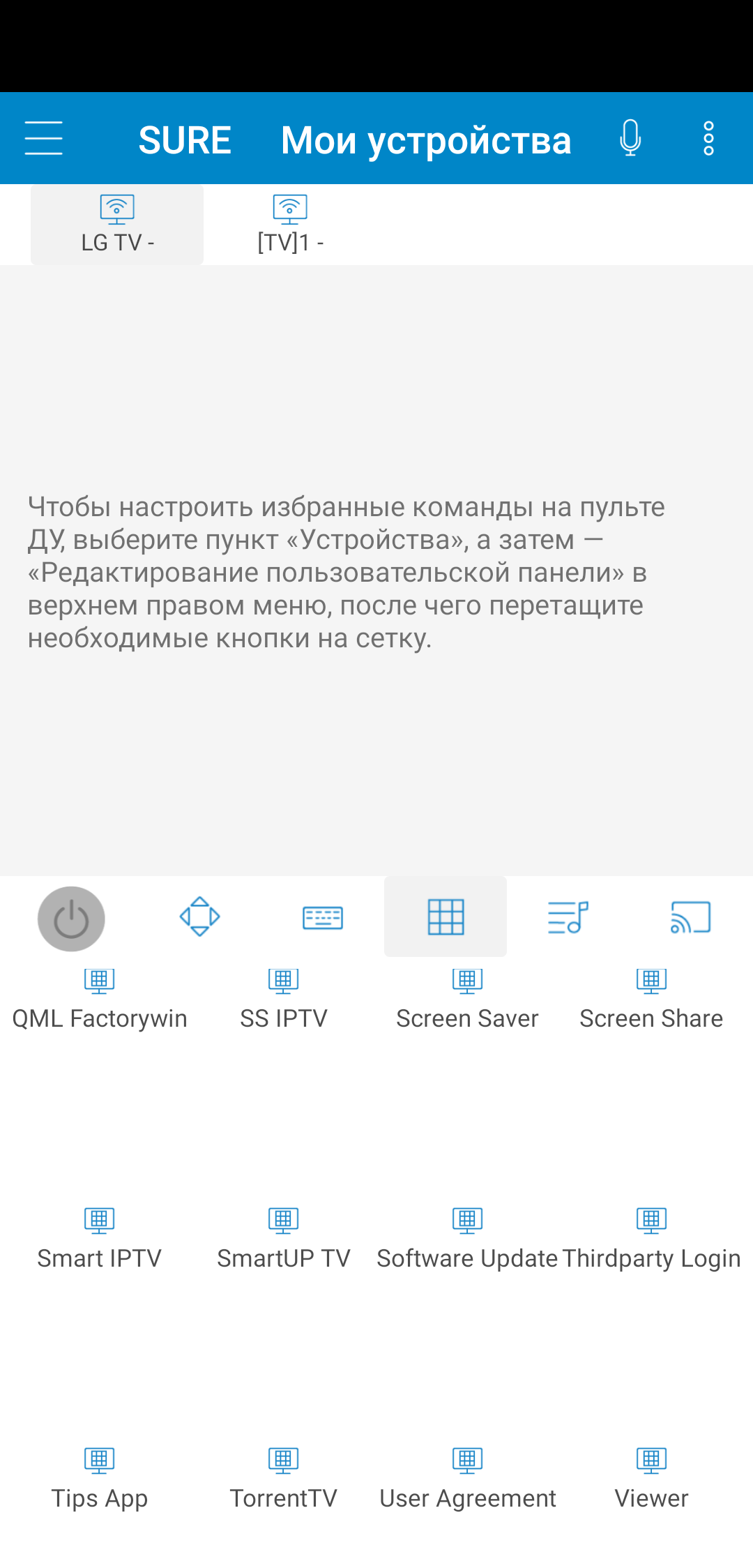Open Software Update
This screenshot has height=1568, width=753.
(467, 1240)
